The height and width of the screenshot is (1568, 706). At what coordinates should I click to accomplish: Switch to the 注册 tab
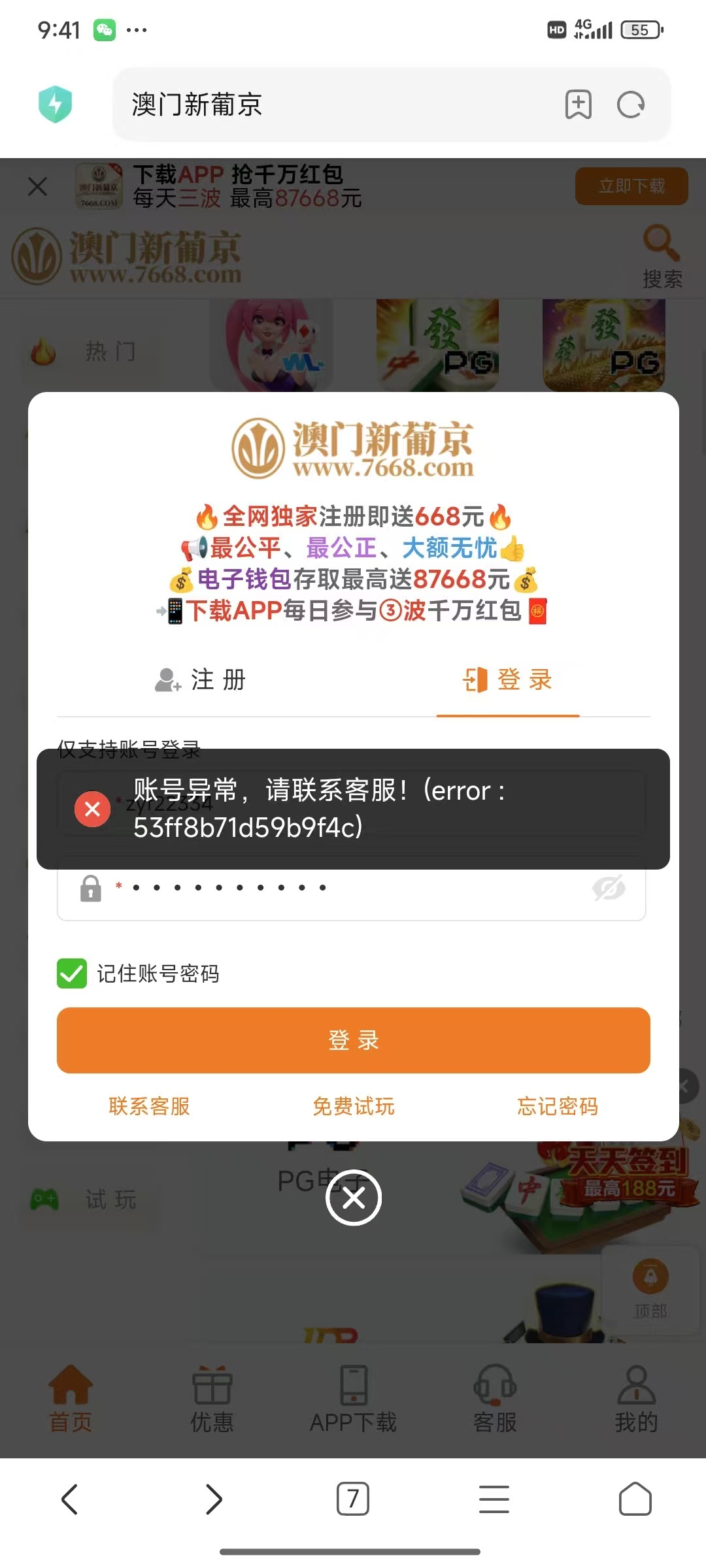click(x=201, y=680)
